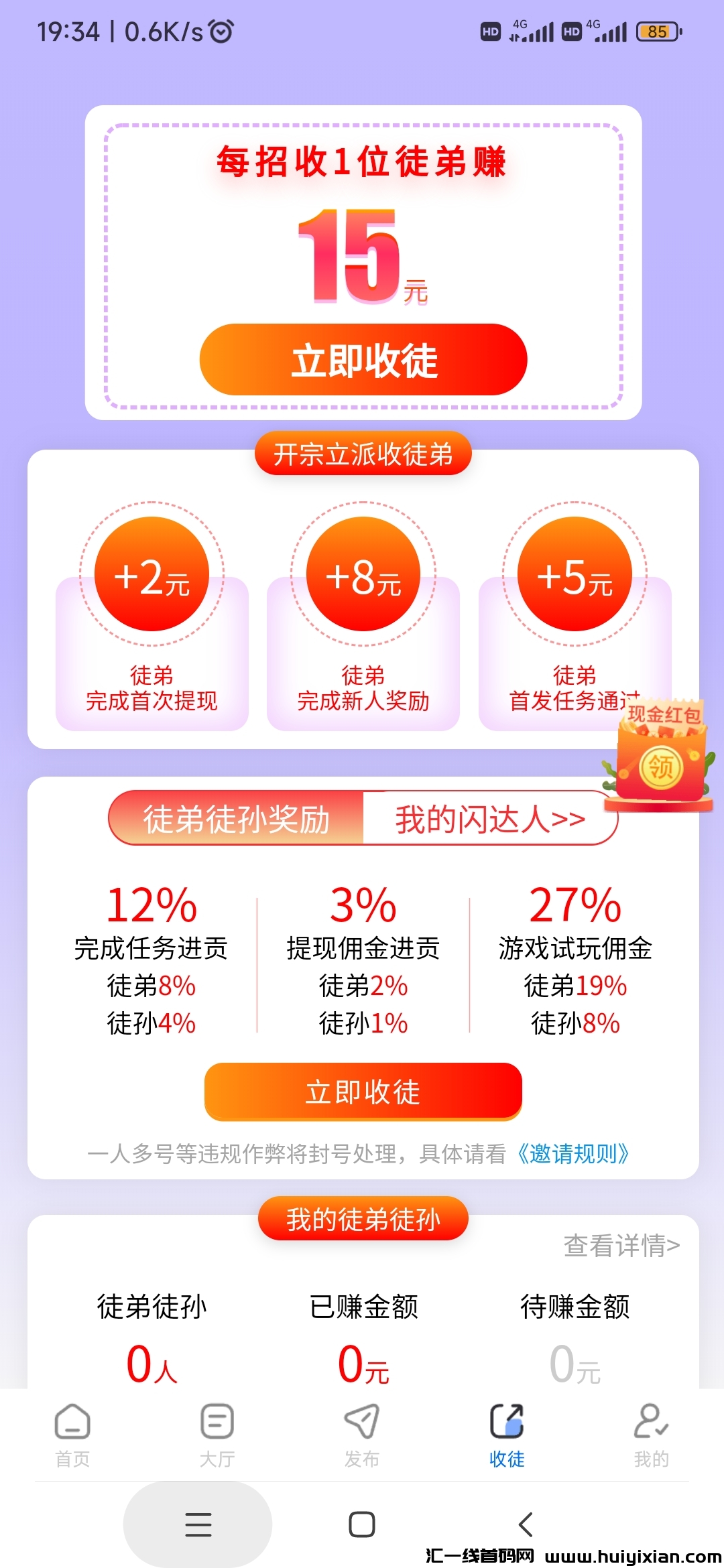
Task: Open the 《邀请规则》 link
Action: [573, 1154]
